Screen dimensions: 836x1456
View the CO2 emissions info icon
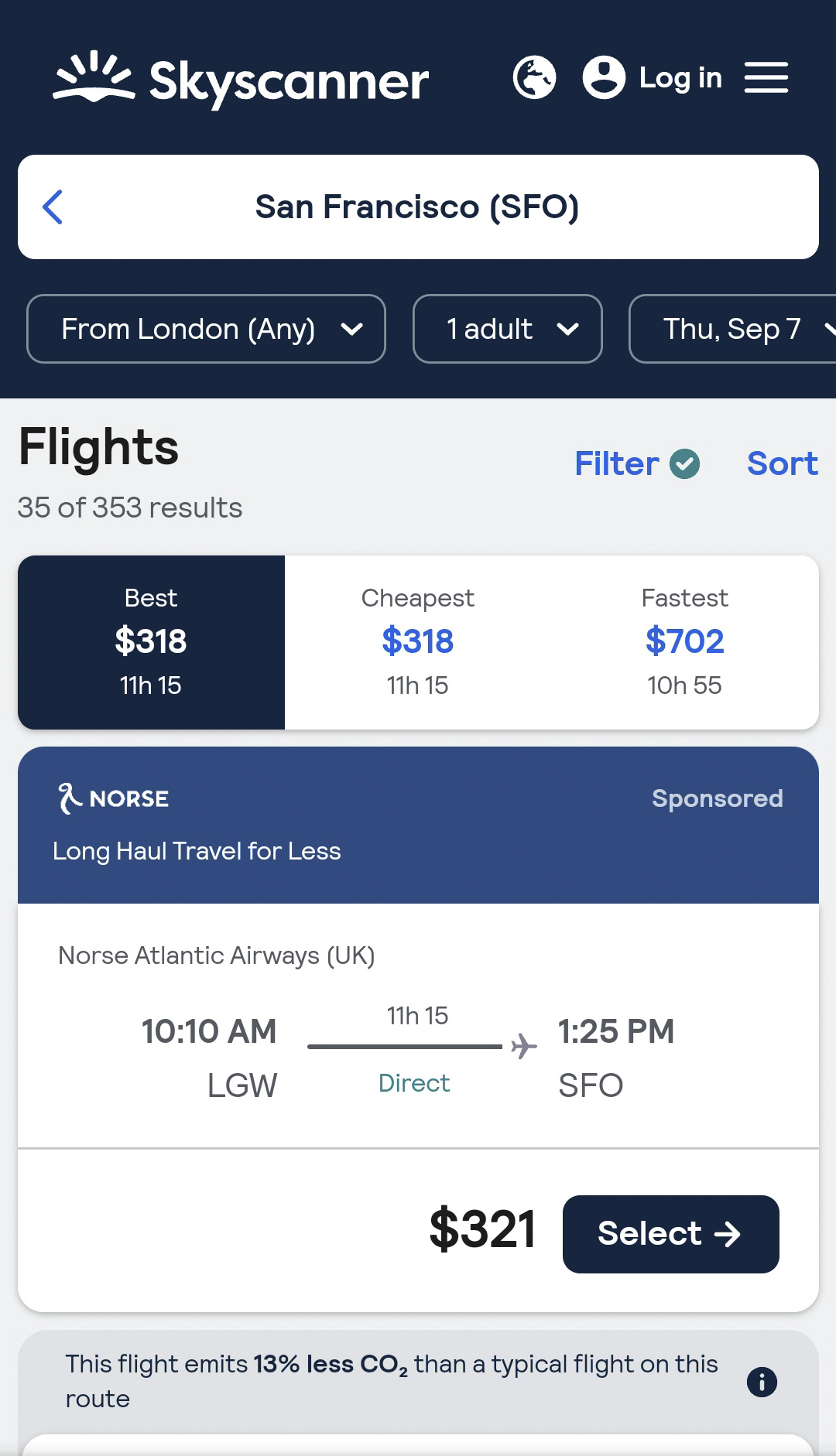point(762,1382)
